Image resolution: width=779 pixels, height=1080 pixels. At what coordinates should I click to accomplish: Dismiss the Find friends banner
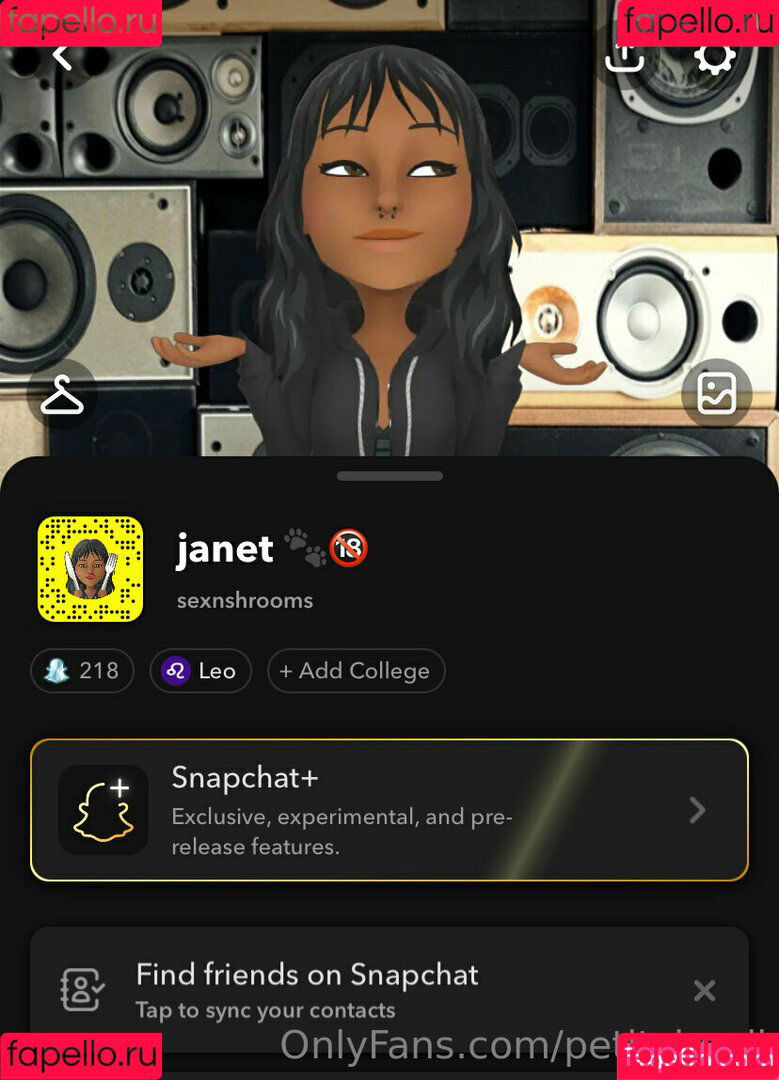[704, 990]
